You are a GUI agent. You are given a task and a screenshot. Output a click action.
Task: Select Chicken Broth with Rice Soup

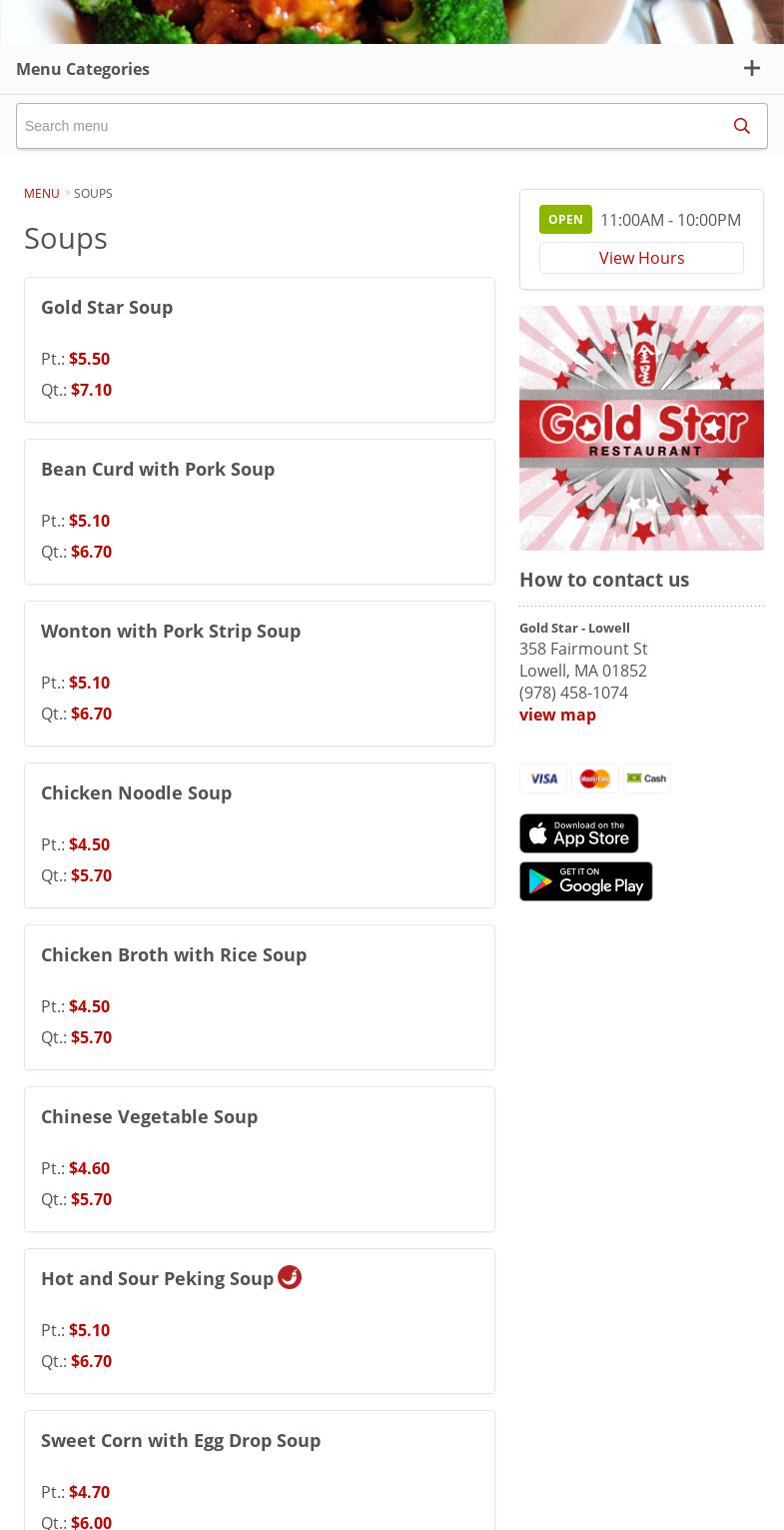pos(174,954)
